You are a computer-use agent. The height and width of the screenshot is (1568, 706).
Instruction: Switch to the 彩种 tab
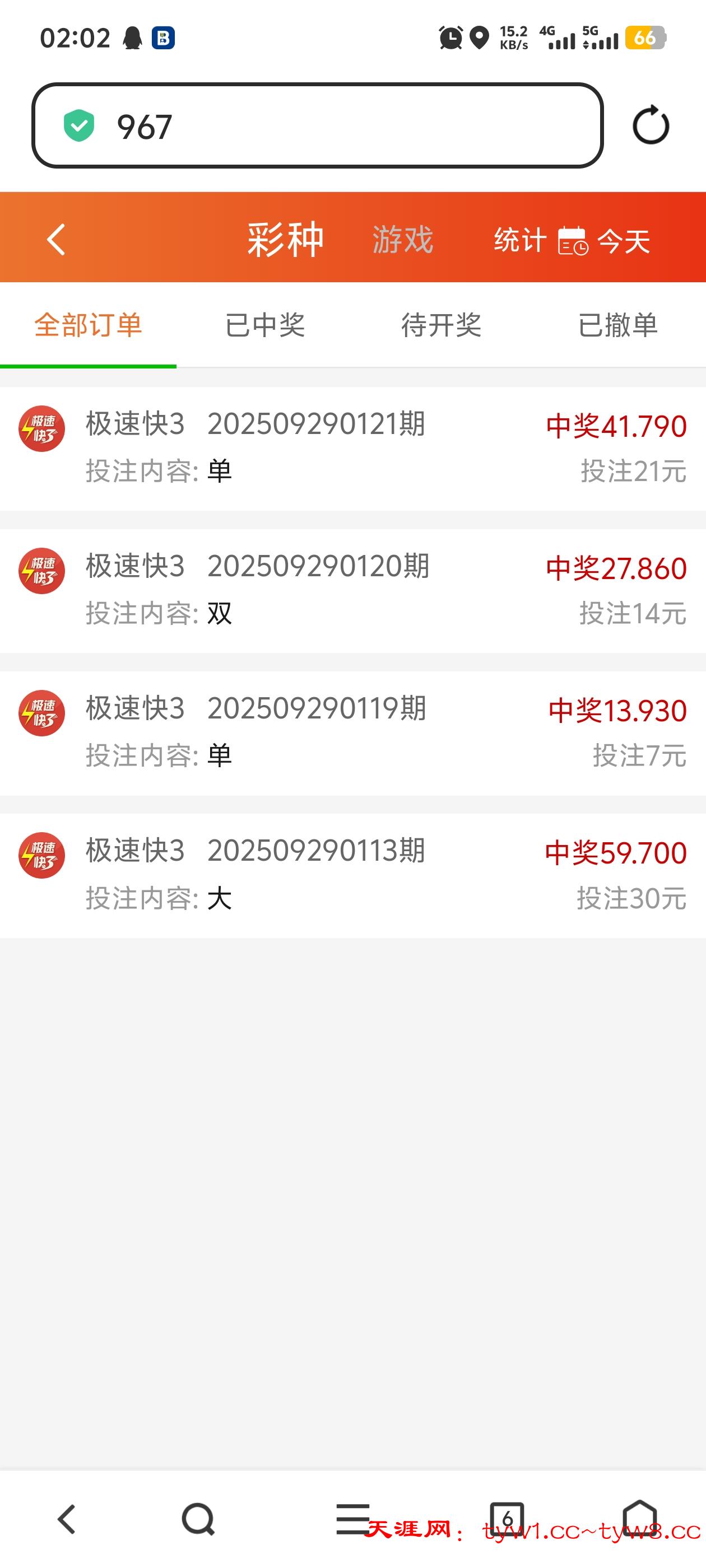pyautogui.click(x=285, y=239)
